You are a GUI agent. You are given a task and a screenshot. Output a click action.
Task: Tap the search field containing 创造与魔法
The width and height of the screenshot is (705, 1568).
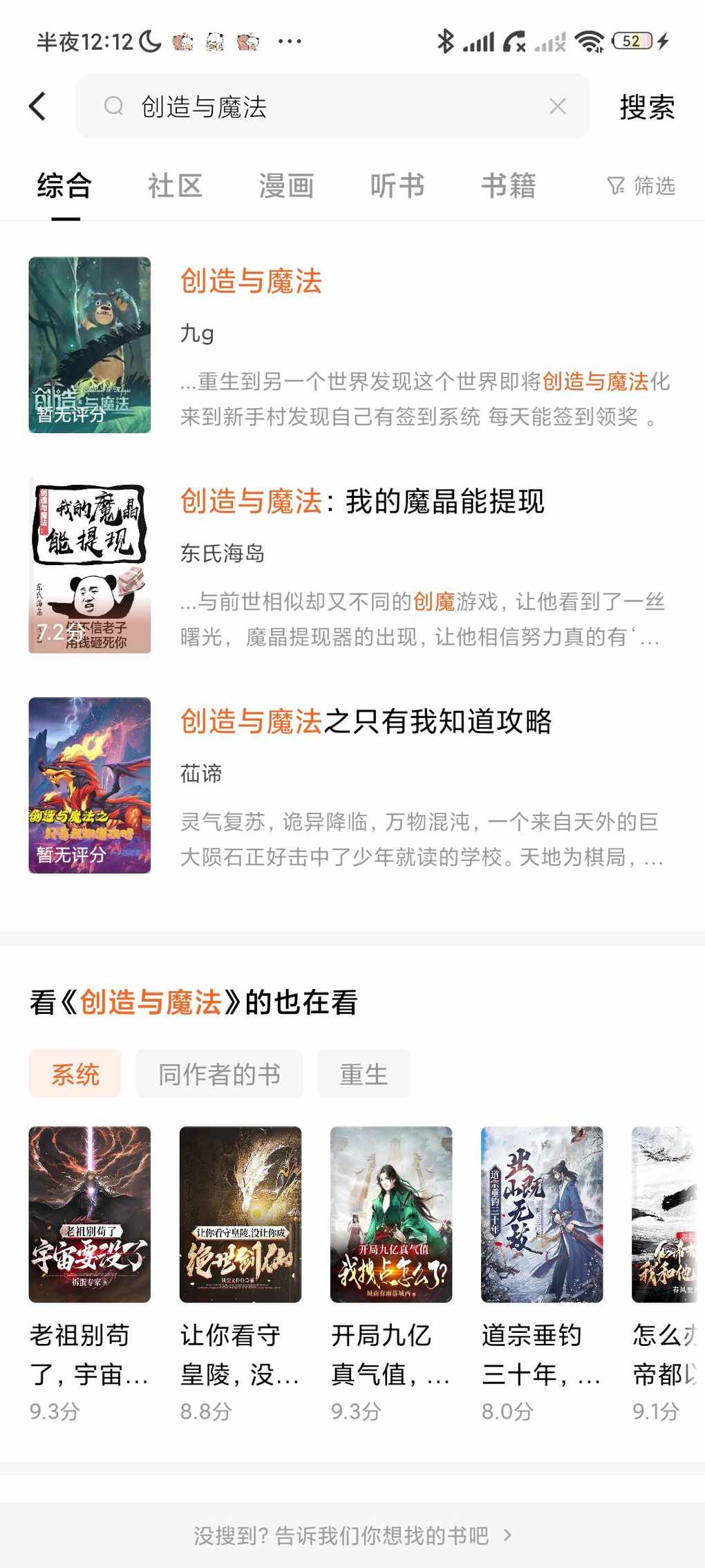pos(332,107)
